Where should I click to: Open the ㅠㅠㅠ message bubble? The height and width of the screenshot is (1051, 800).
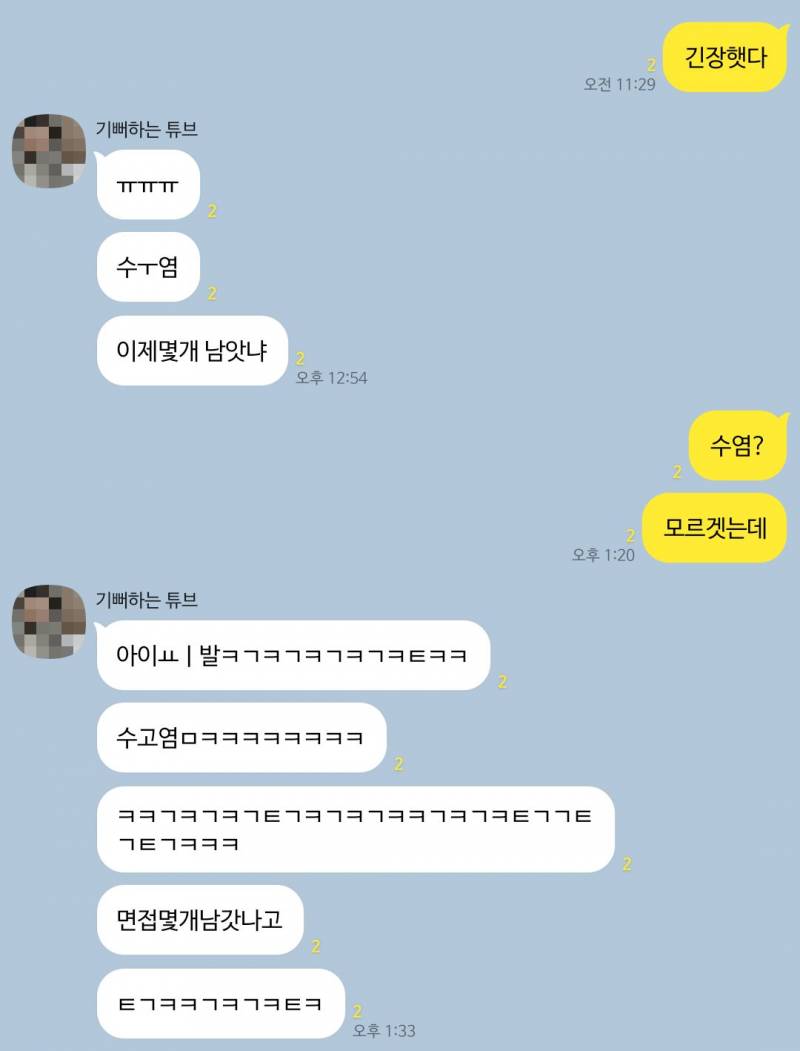(147, 185)
